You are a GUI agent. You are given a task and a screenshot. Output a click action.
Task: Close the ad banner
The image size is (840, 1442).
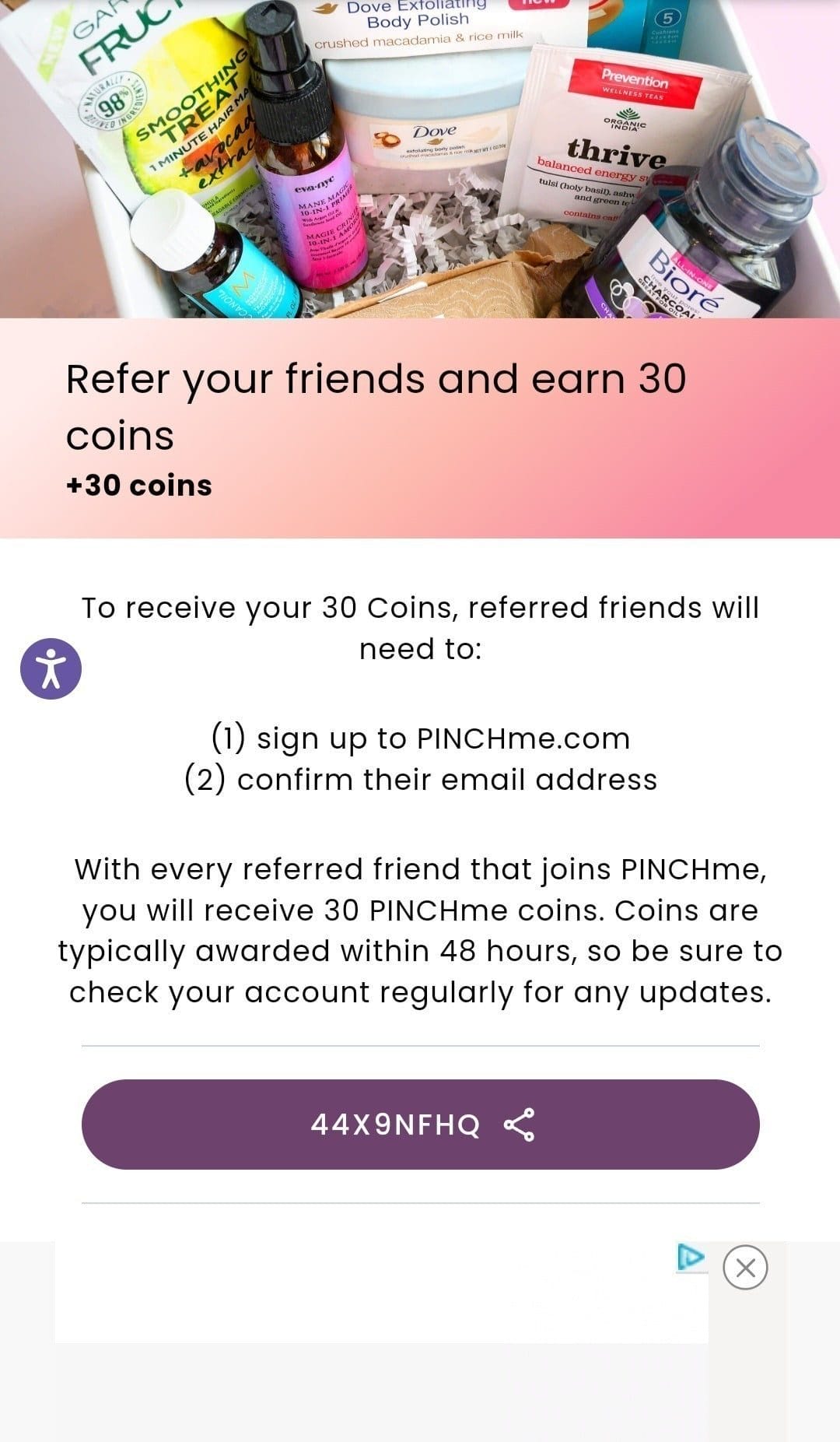[745, 1268]
